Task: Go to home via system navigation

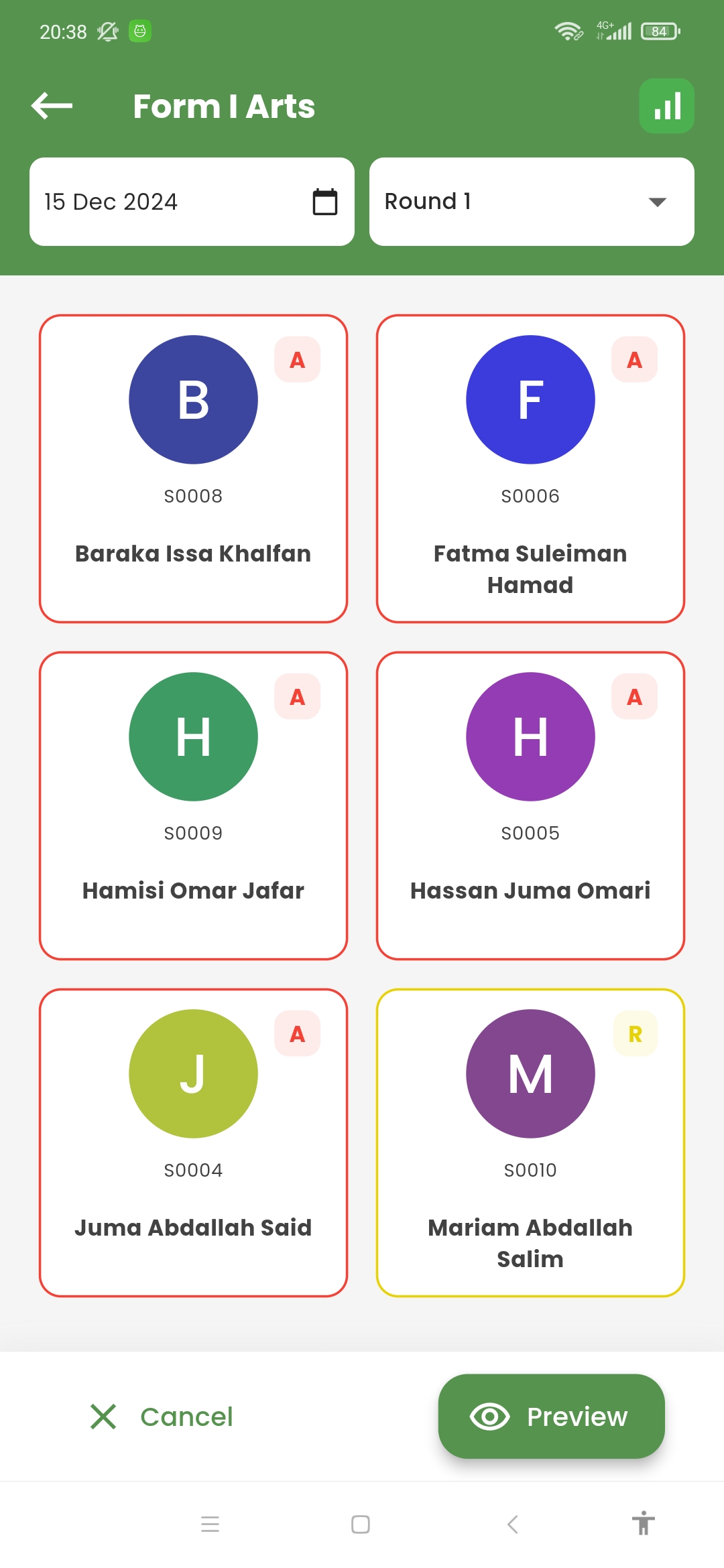Action: tap(361, 1524)
